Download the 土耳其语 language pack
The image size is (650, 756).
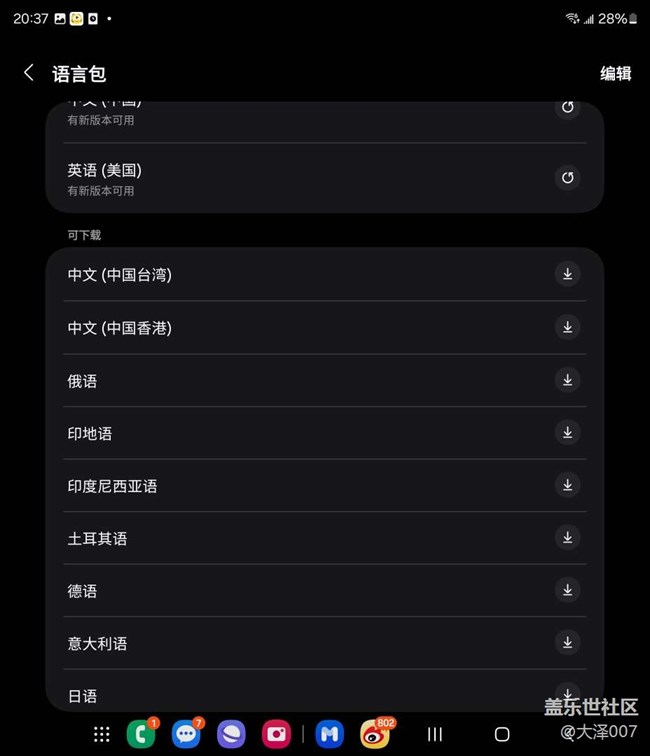point(567,538)
